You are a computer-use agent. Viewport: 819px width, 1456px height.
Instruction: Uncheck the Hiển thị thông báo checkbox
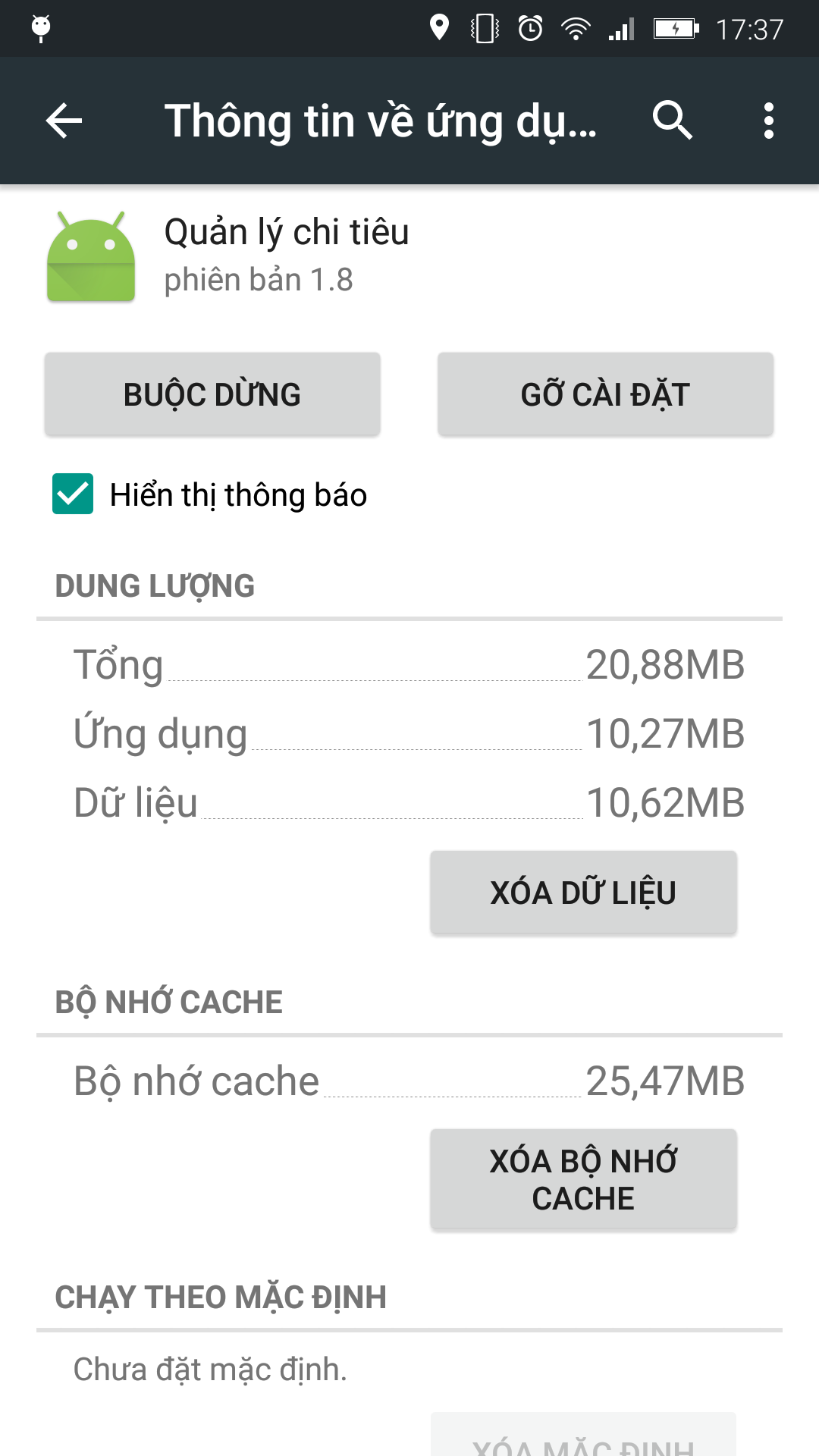point(73,494)
